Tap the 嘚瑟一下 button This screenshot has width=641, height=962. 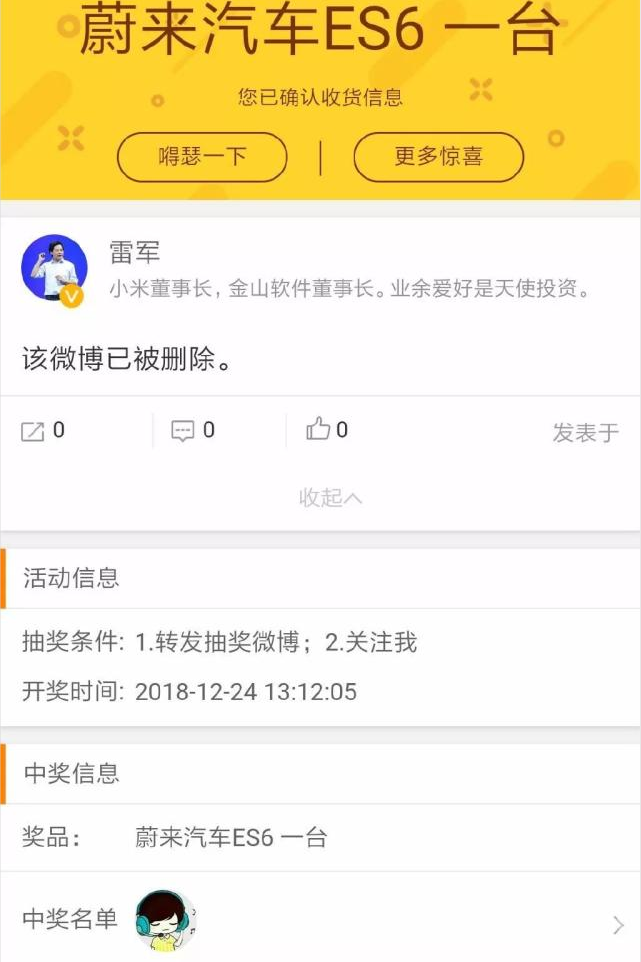202,157
